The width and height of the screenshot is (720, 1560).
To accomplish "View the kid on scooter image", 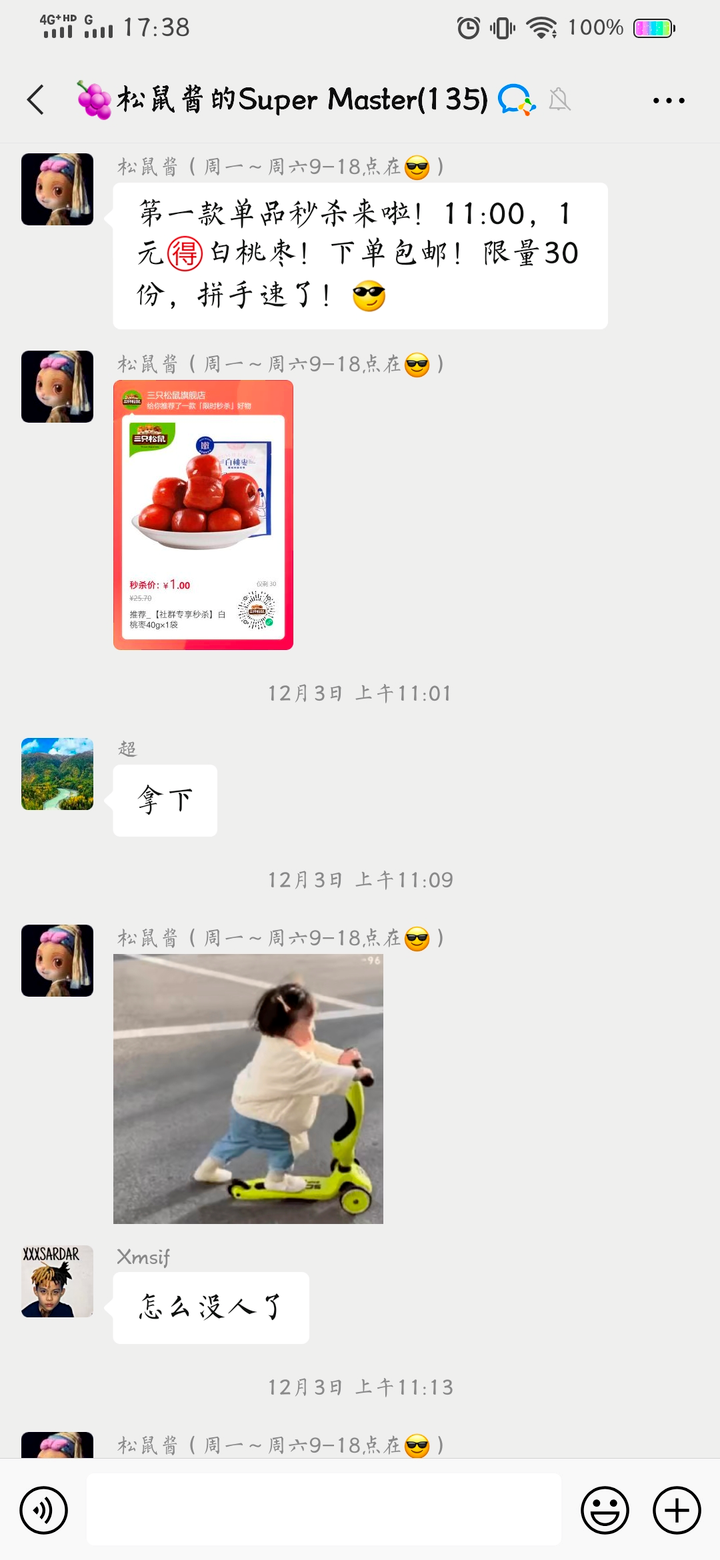I will (x=248, y=1089).
